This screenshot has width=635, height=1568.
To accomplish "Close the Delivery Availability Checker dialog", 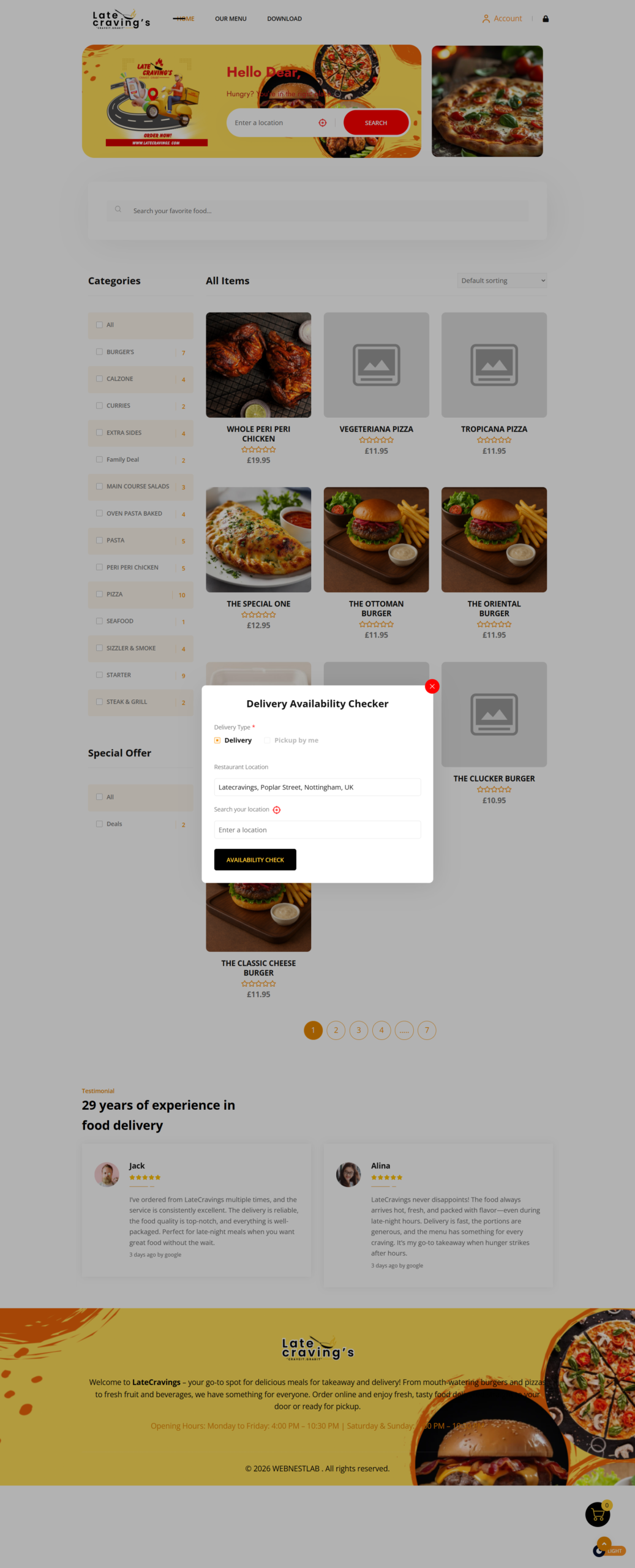I will coord(432,686).
